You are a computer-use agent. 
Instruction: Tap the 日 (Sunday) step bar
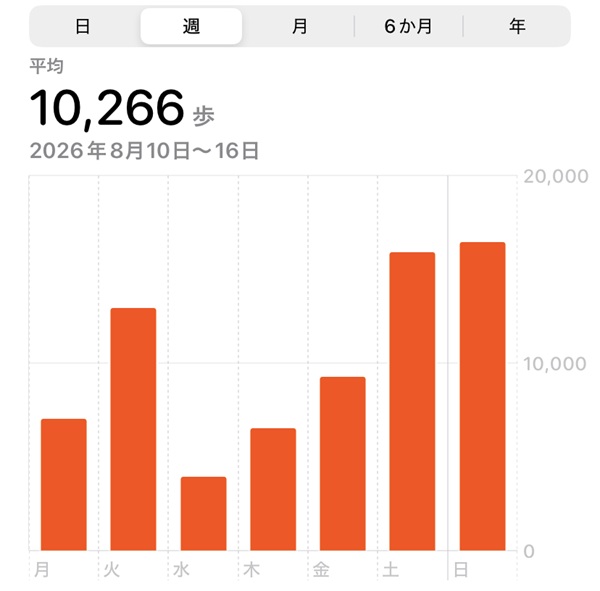482,396
